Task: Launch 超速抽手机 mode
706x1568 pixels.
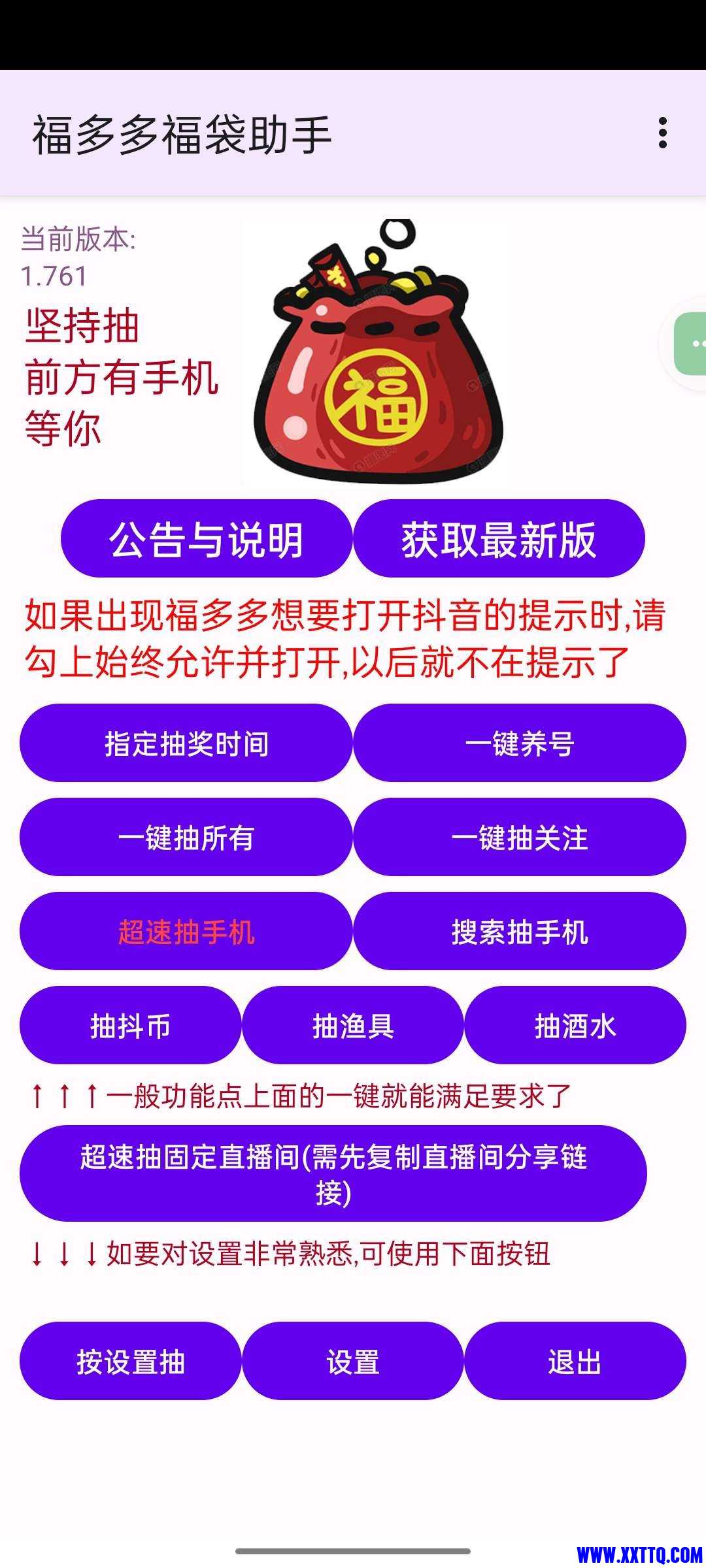Action: pyautogui.click(x=186, y=932)
